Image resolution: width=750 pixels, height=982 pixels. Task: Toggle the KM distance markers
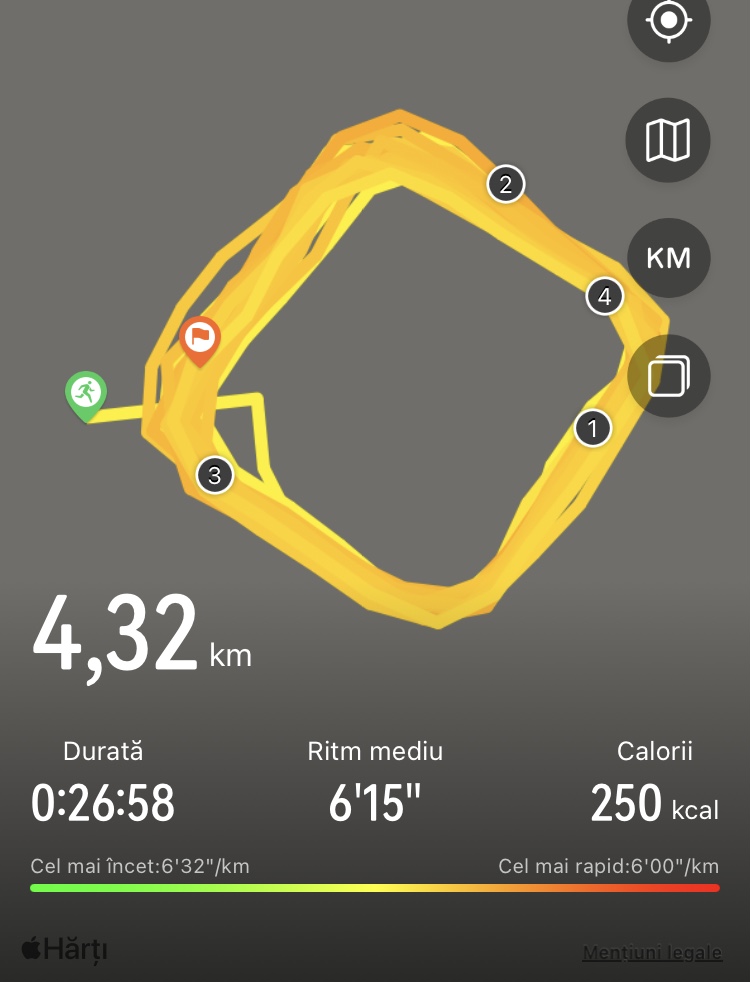click(668, 258)
